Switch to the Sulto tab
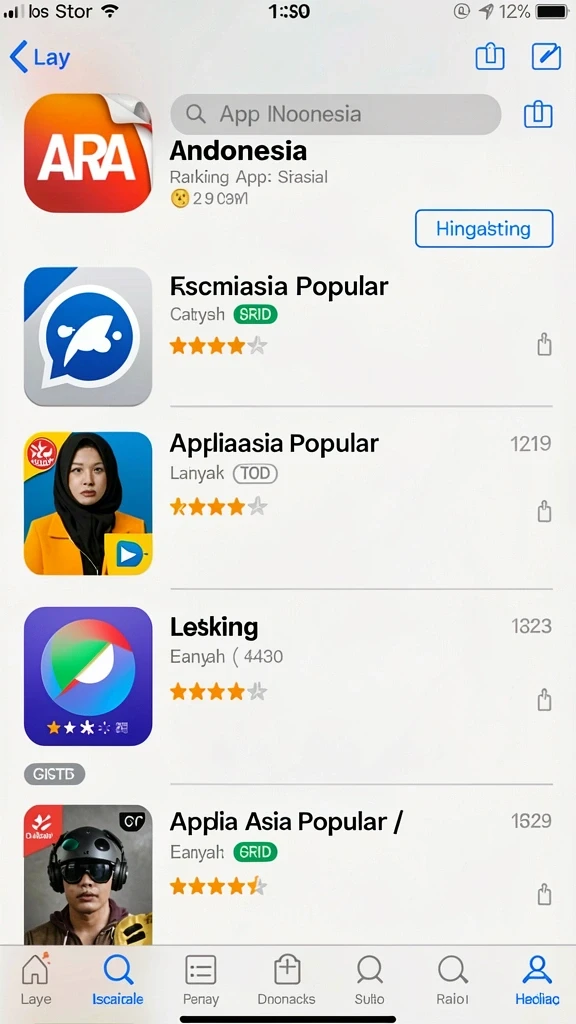 coord(370,980)
